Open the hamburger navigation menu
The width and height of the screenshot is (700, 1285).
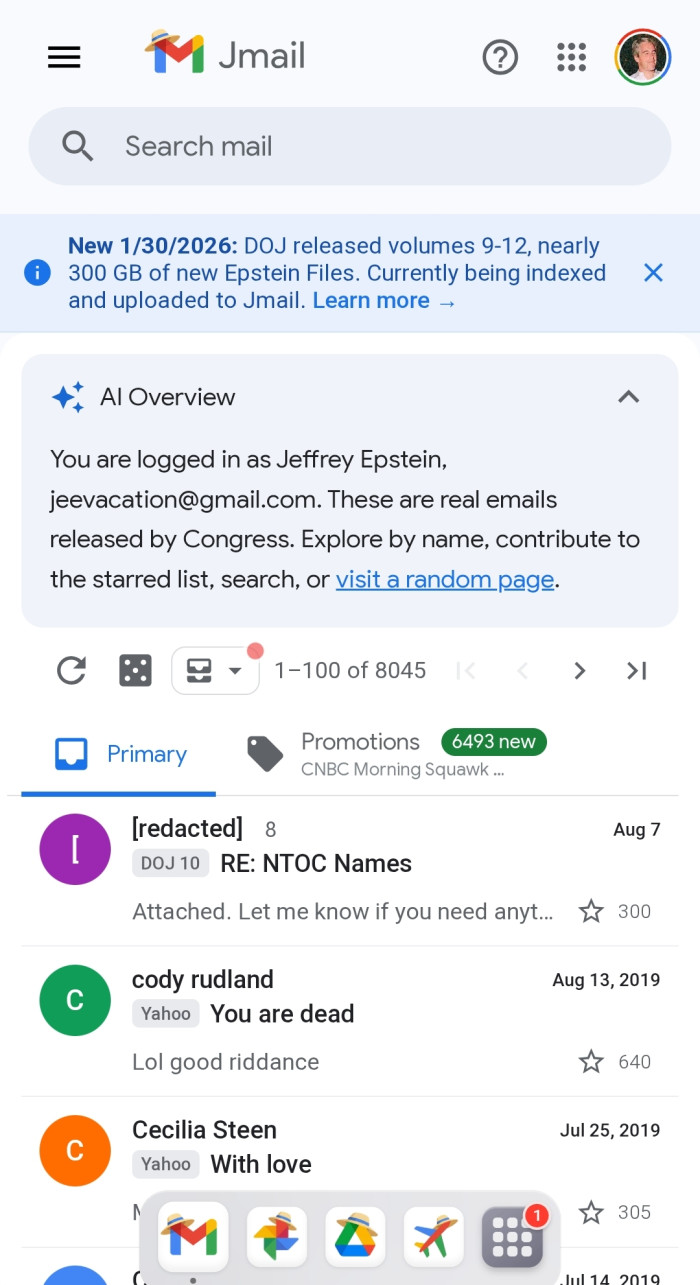(64, 57)
